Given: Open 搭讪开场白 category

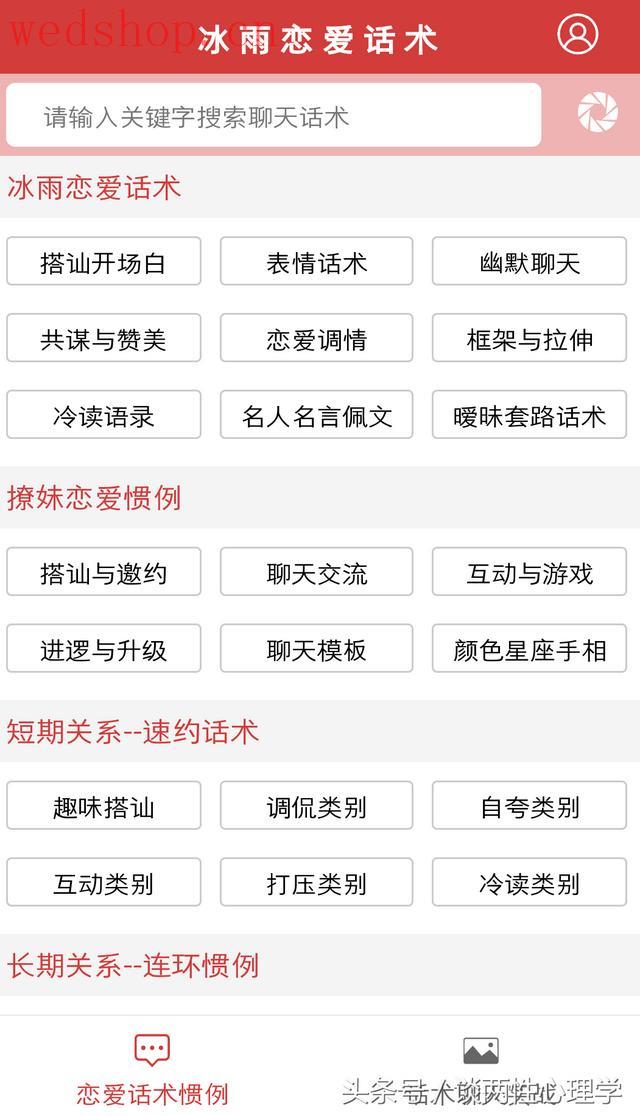Looking at the screenshot, I should (104, 261).
